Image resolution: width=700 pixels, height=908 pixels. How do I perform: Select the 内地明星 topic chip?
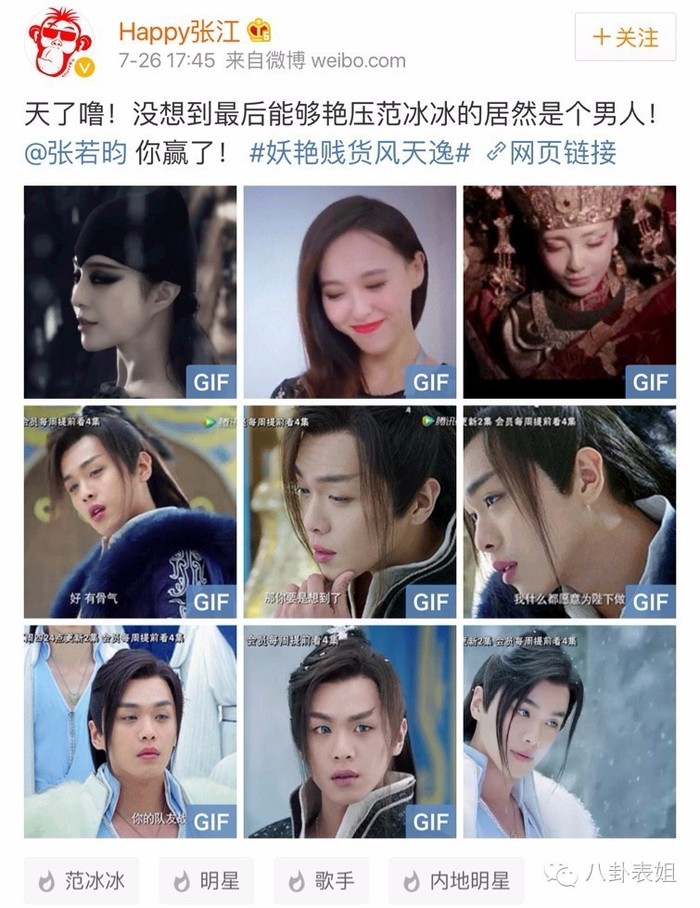456,880
